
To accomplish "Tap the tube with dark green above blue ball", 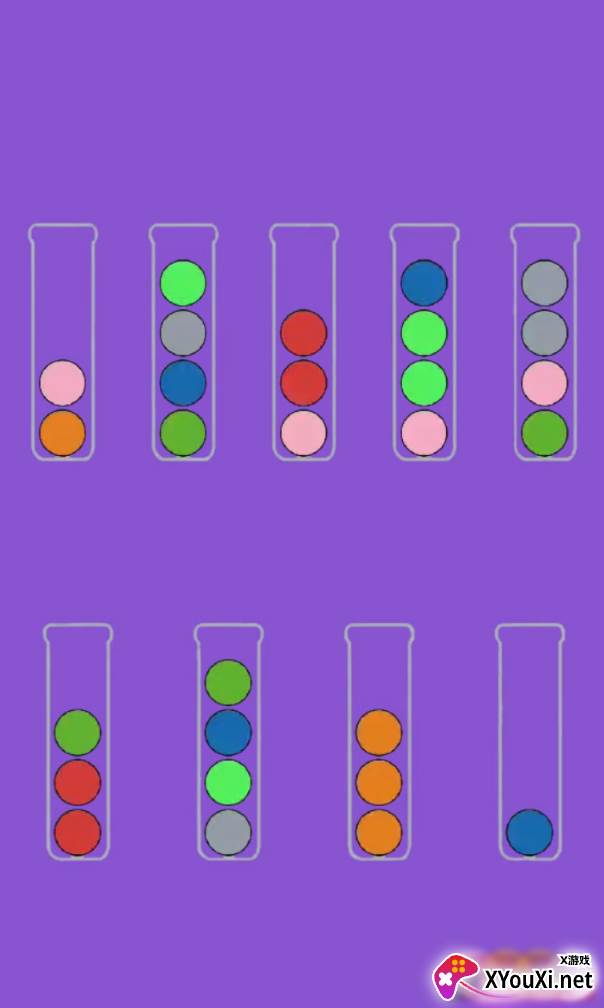I will coord(228,745).
